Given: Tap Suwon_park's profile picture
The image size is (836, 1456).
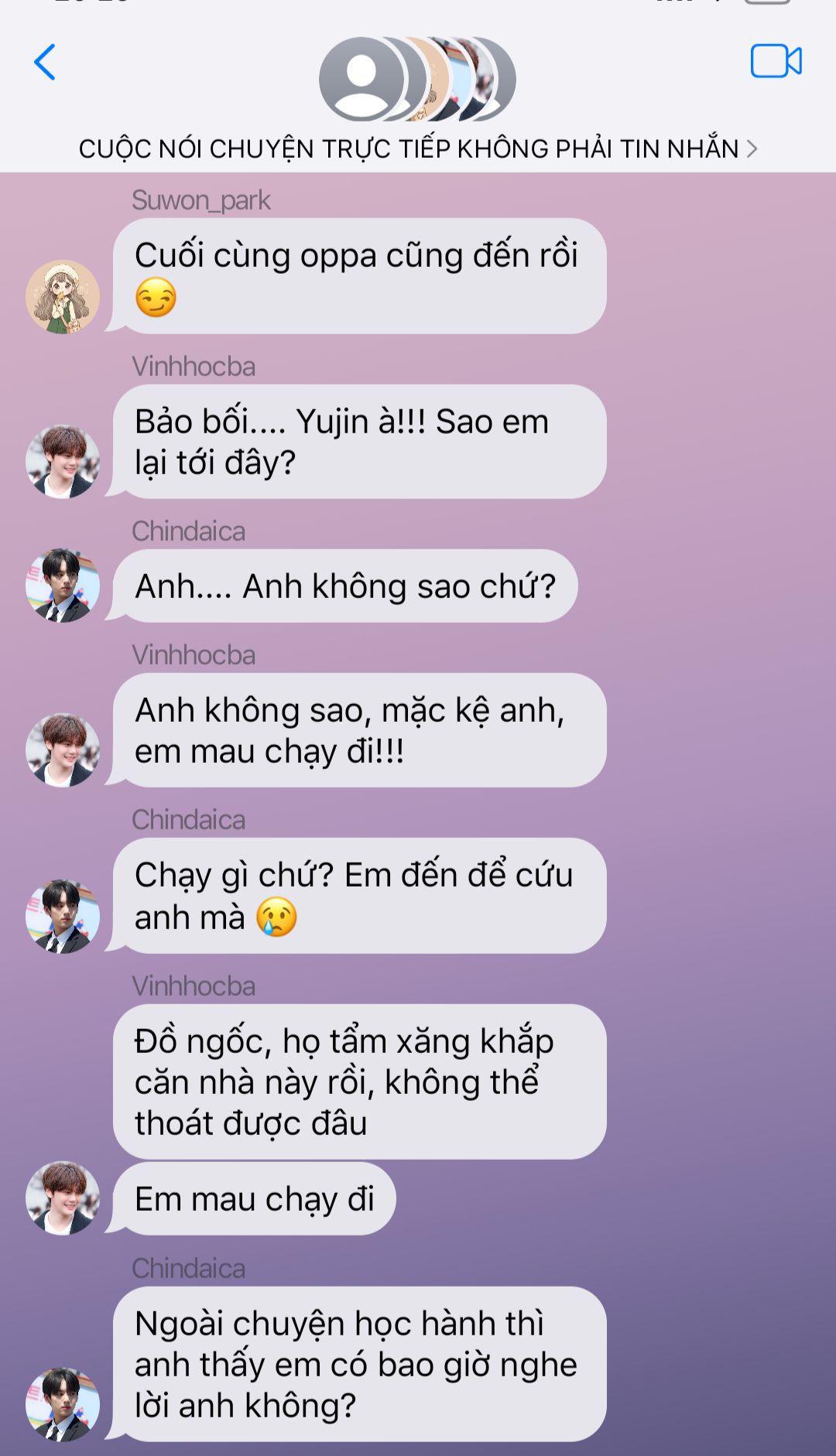Looking at the screenshot, I should point(63,296).
